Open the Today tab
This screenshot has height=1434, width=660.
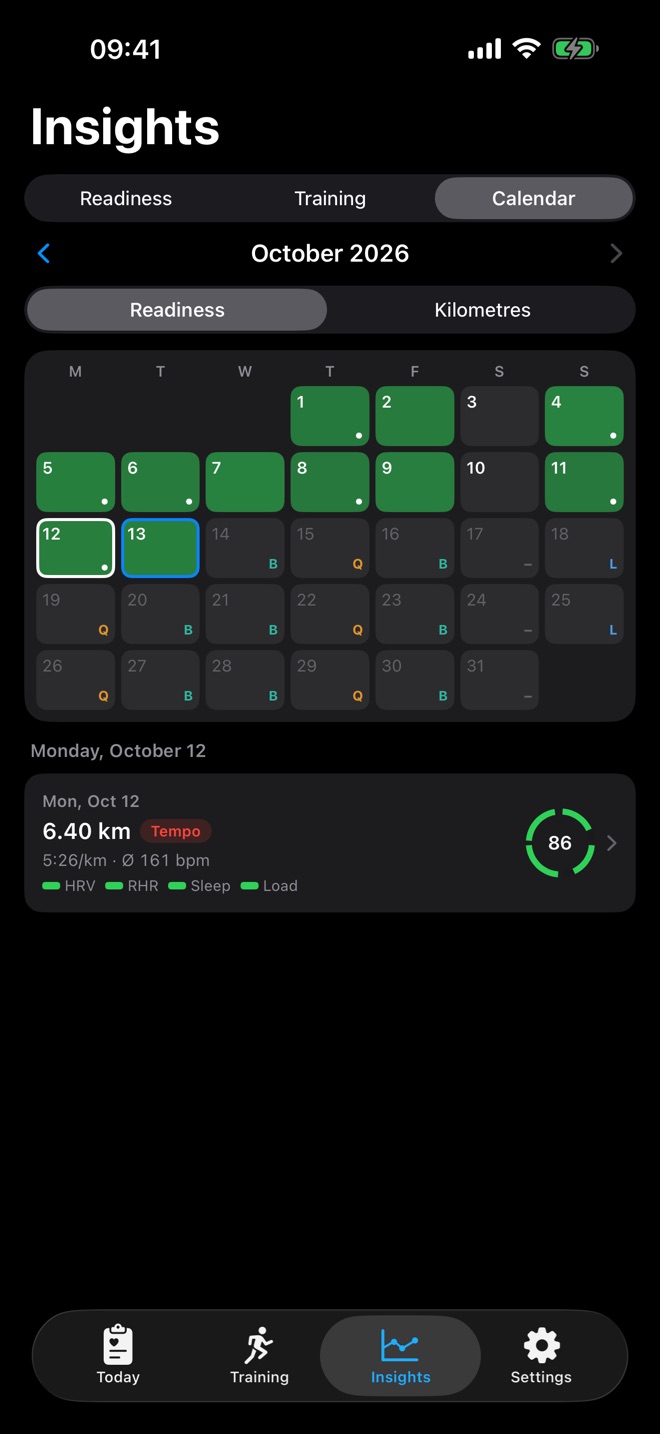[118, 1356]
